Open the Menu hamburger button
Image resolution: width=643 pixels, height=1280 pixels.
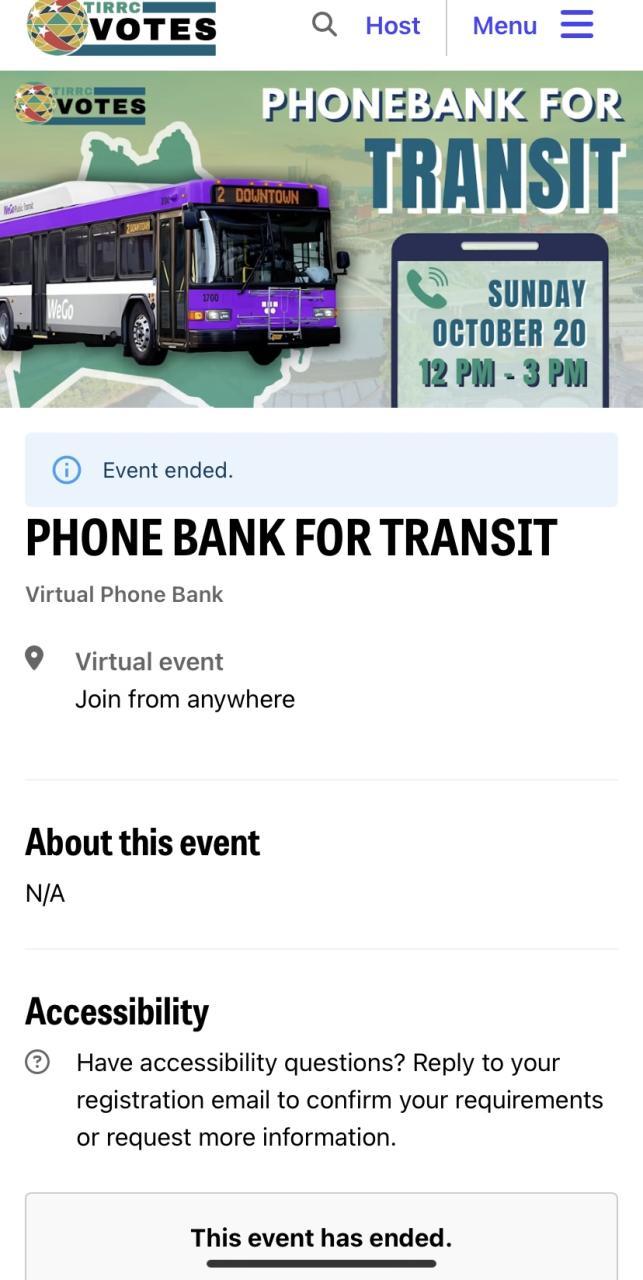[576, 25]
